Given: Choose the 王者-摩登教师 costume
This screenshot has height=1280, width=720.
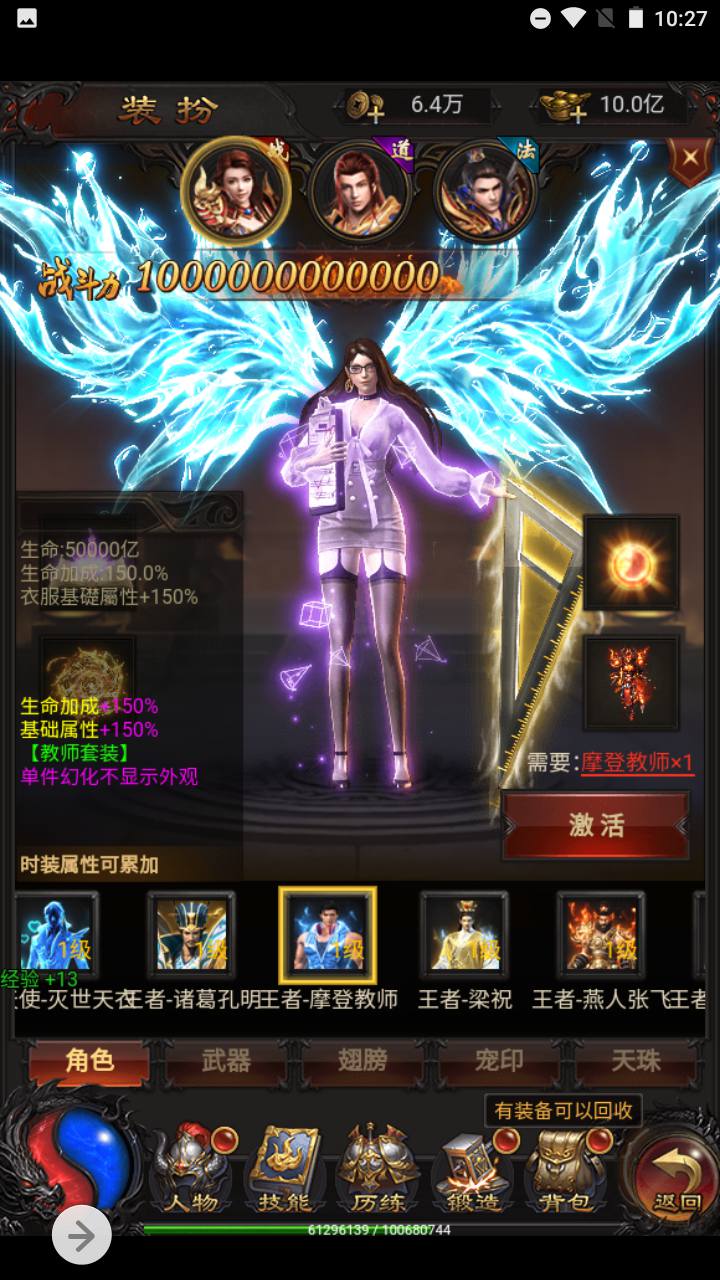Looking at the screenshot, I should pyautogui.click(x=327, y=936).
